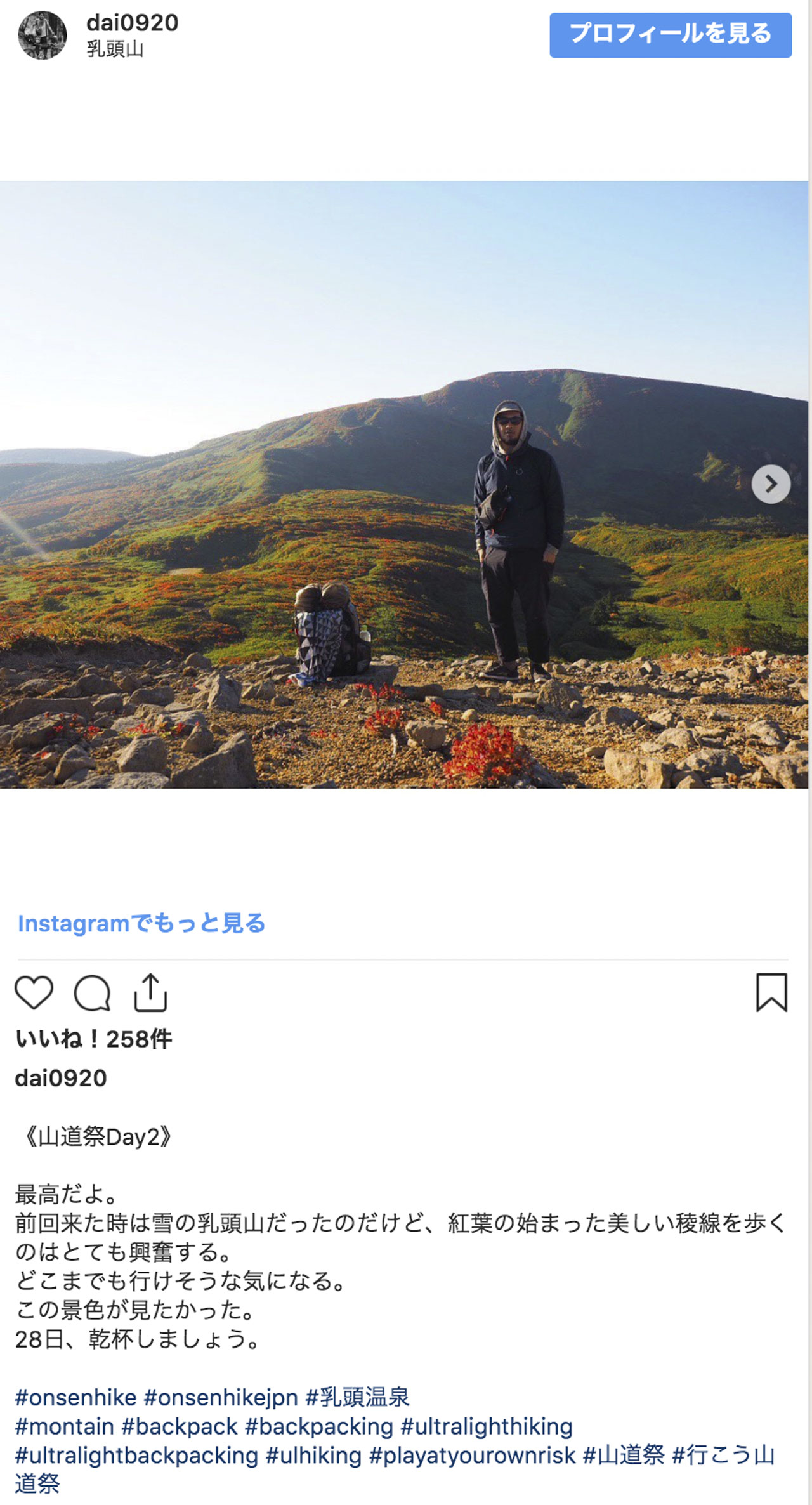Image resolution: width=812 pixels, height=1505 pixels.
Task: Open Instagramでもっと見る link
Action: [141, 923]
